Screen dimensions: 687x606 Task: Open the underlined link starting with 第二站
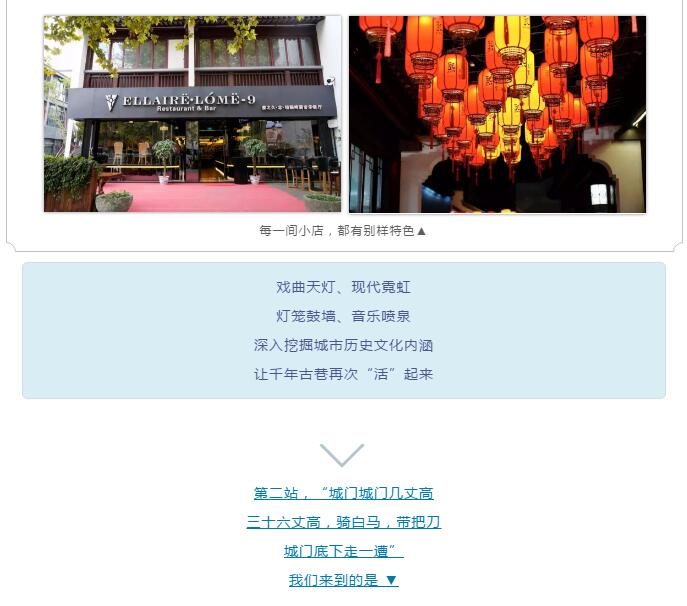pyautogui.click(x=343, y=493)
